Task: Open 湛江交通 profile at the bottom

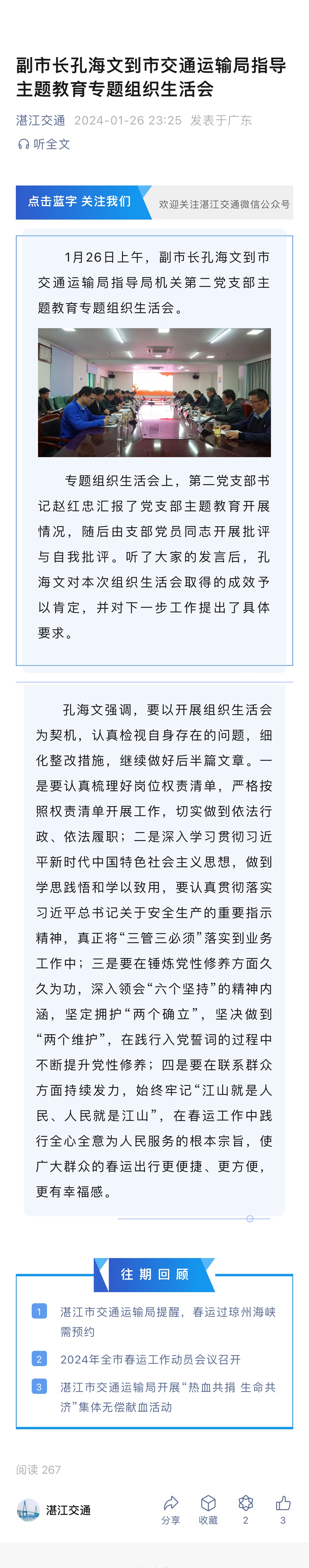Action: 54,1510
